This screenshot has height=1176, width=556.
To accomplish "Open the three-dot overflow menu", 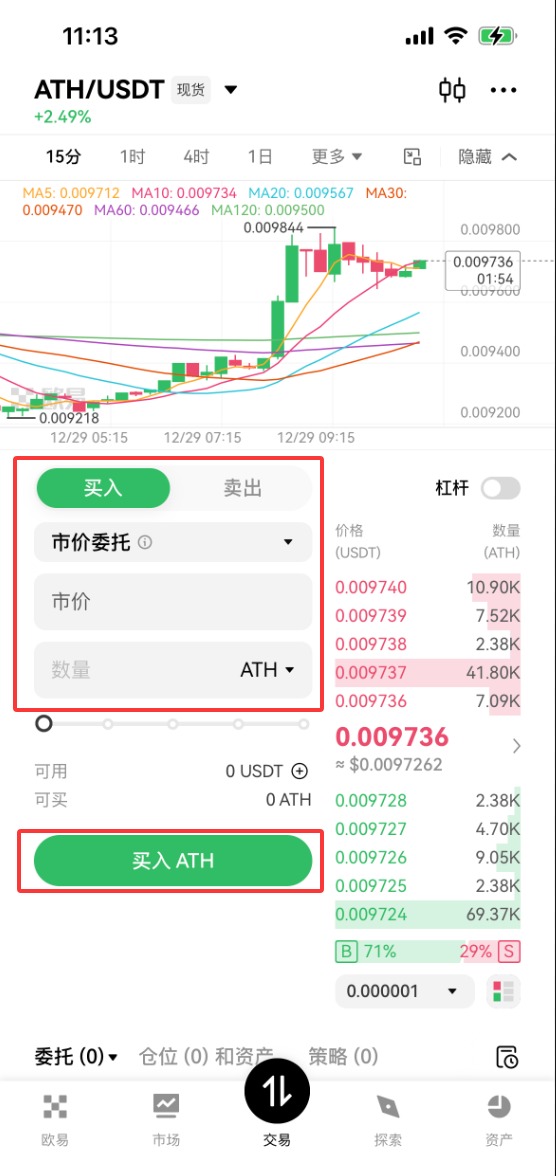I will tap(503, 91).
